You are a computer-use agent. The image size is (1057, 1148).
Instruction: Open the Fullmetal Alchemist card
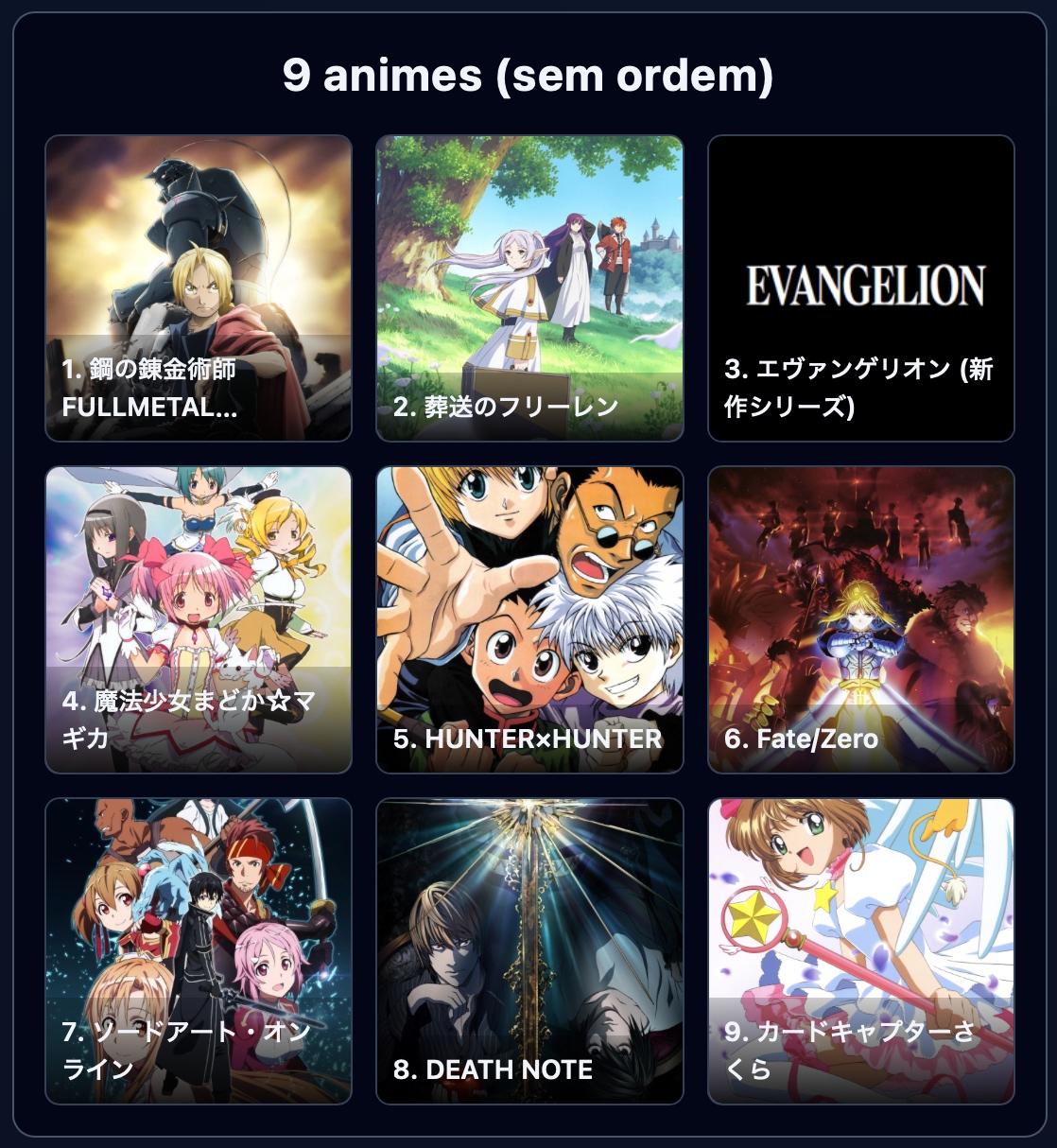199,288
